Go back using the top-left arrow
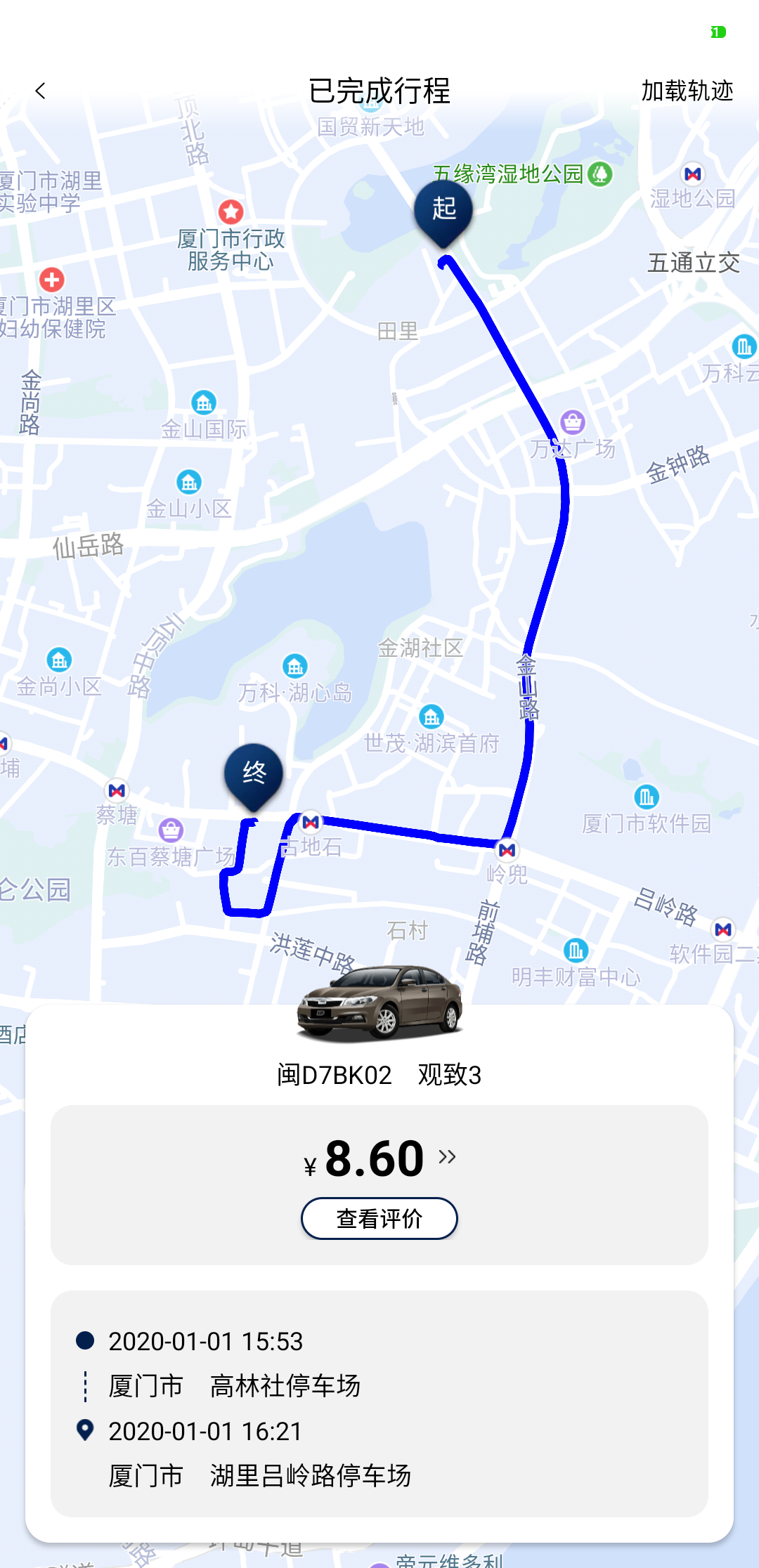Image resolution: width=759 pixels, height=1568 pixels. coord(40,91)
